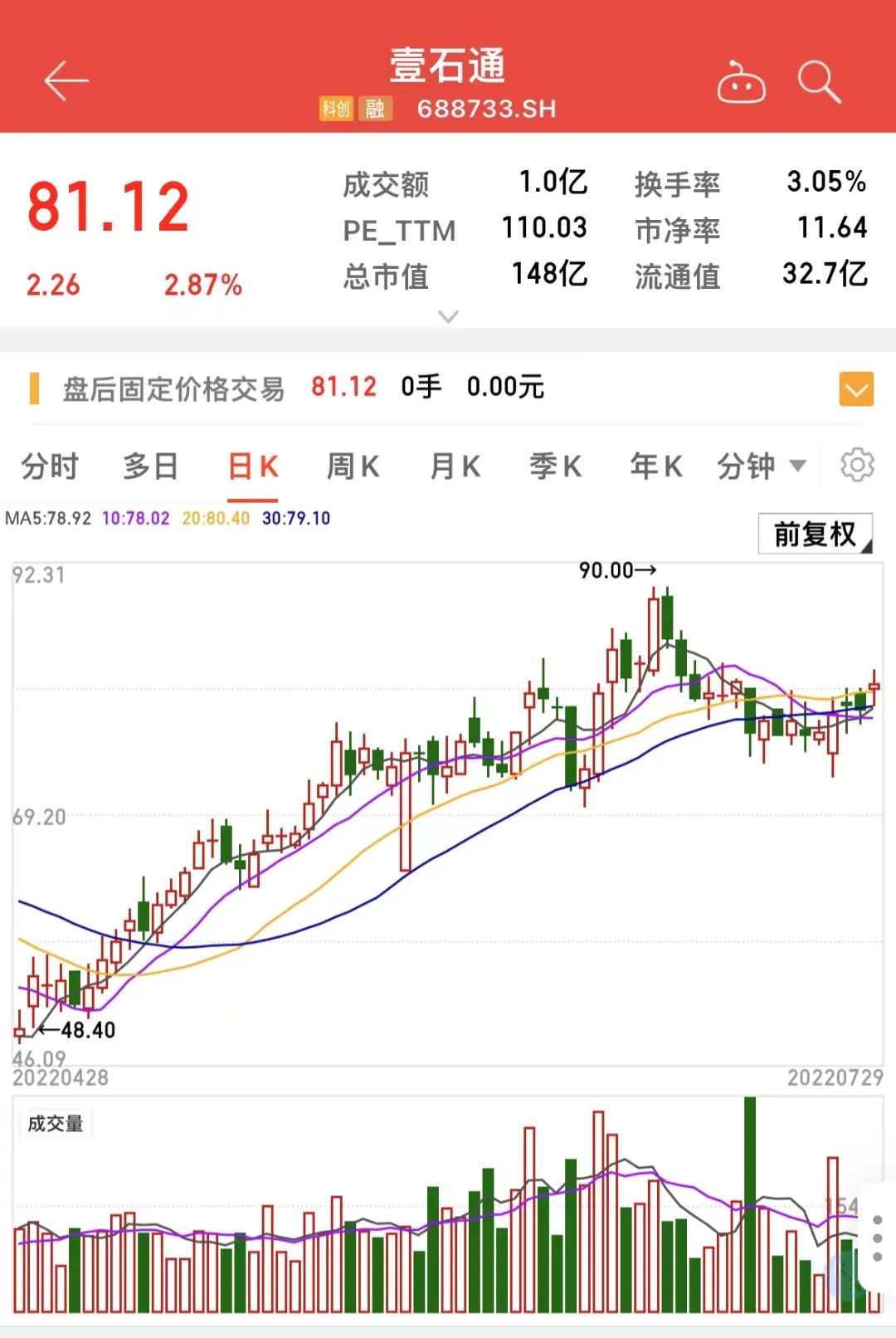Switch to the 周K chart tab
This screenshot has width=896, height=1338.
(353, 466)
